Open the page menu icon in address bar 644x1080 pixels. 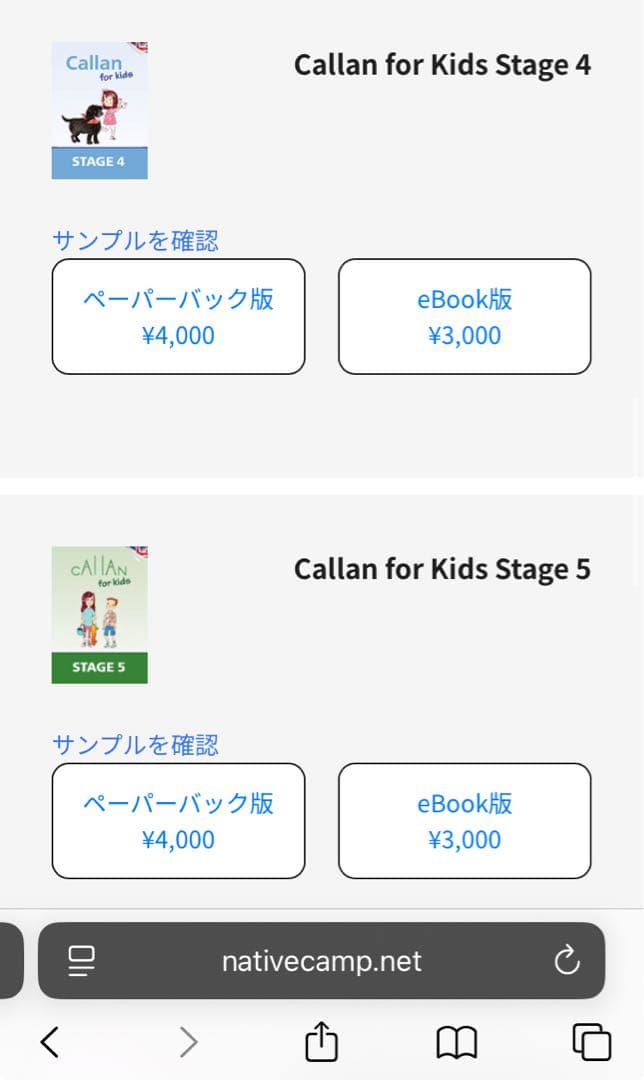click(81, 961)
